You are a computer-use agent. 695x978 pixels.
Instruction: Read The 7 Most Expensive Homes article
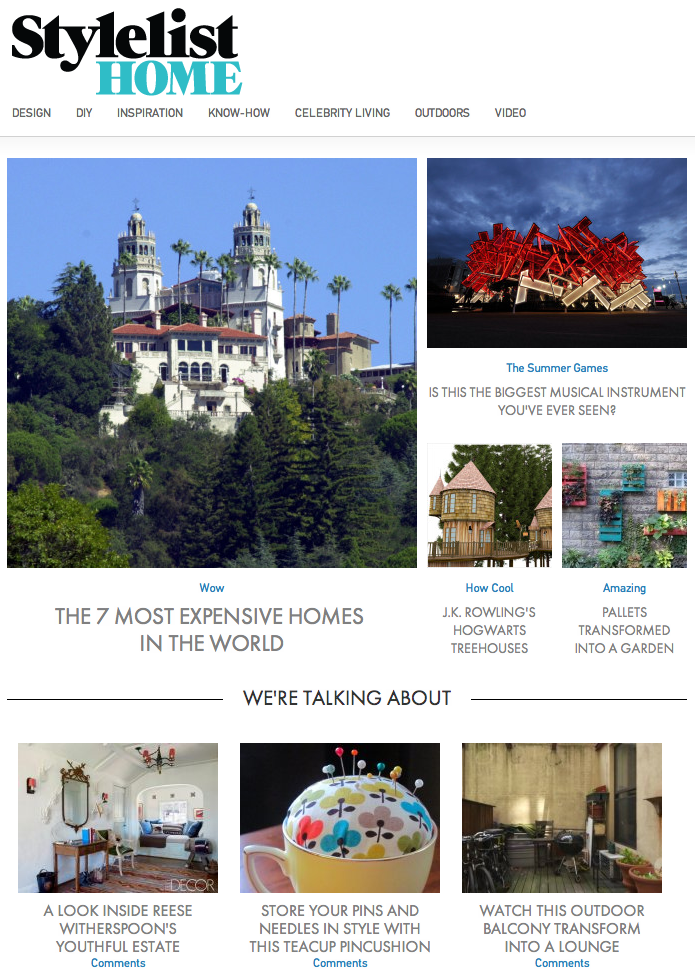point(210,629)
